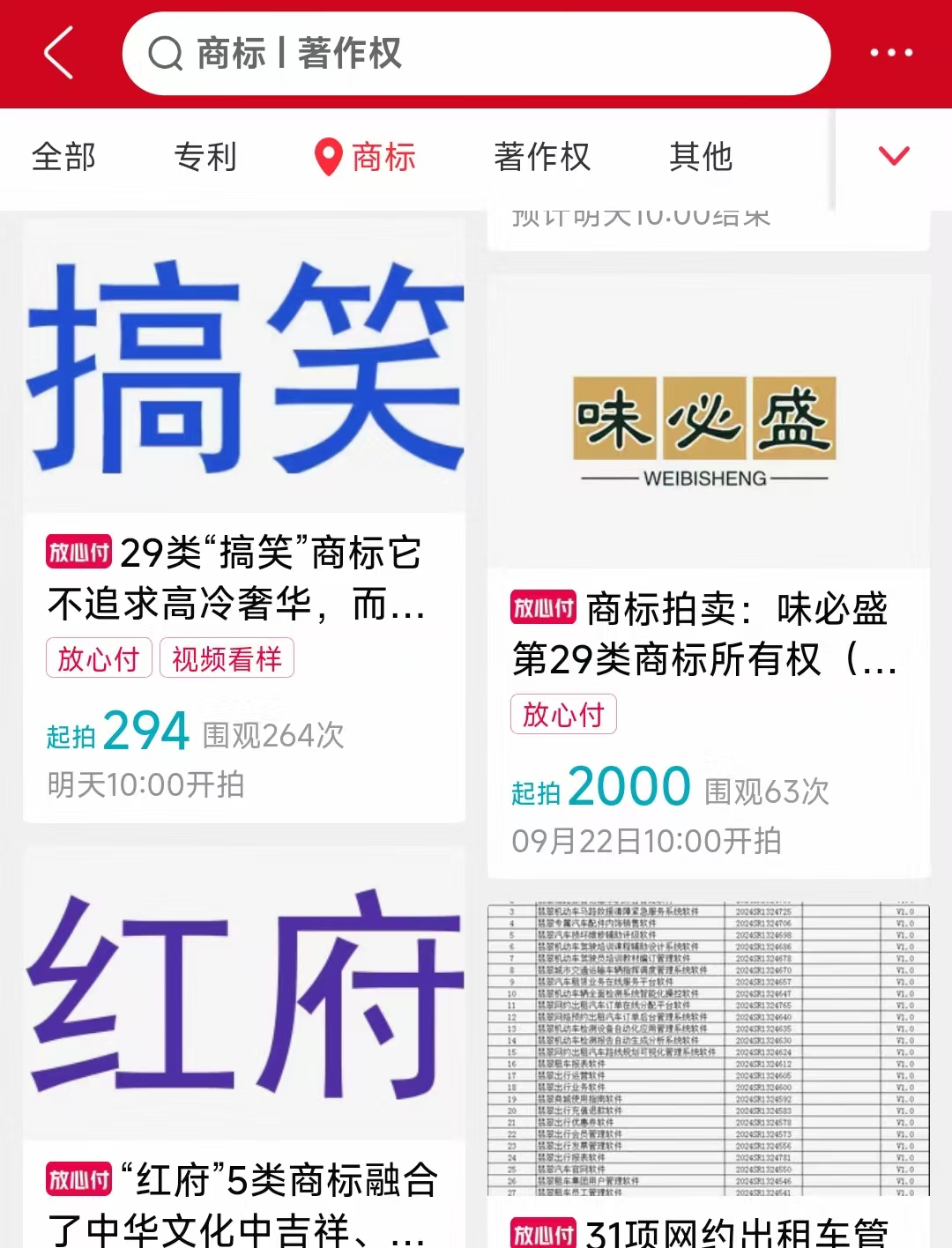This screenshot has width=952, height=1248.
Task: Go back to the previous page
Action: tap(58, 53)
